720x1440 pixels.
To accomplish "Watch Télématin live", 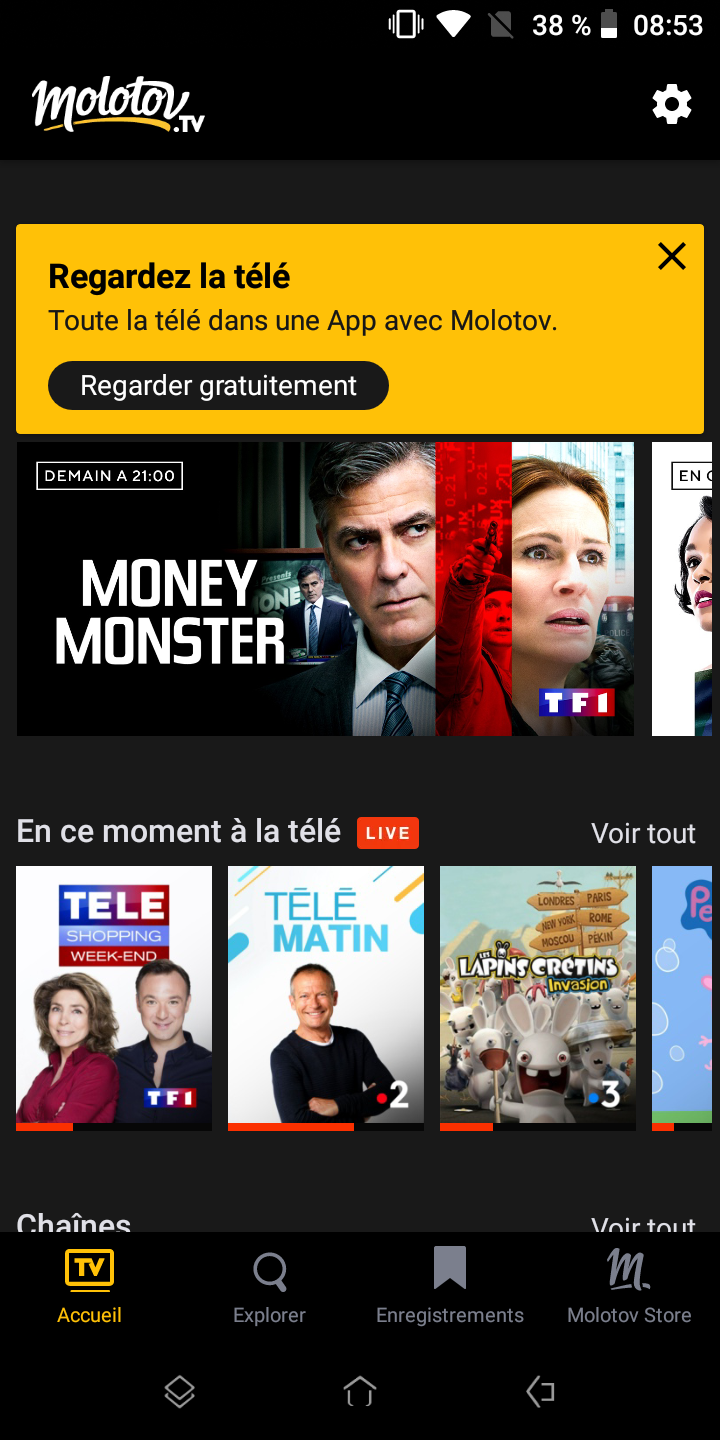I will tap(326, 997).
